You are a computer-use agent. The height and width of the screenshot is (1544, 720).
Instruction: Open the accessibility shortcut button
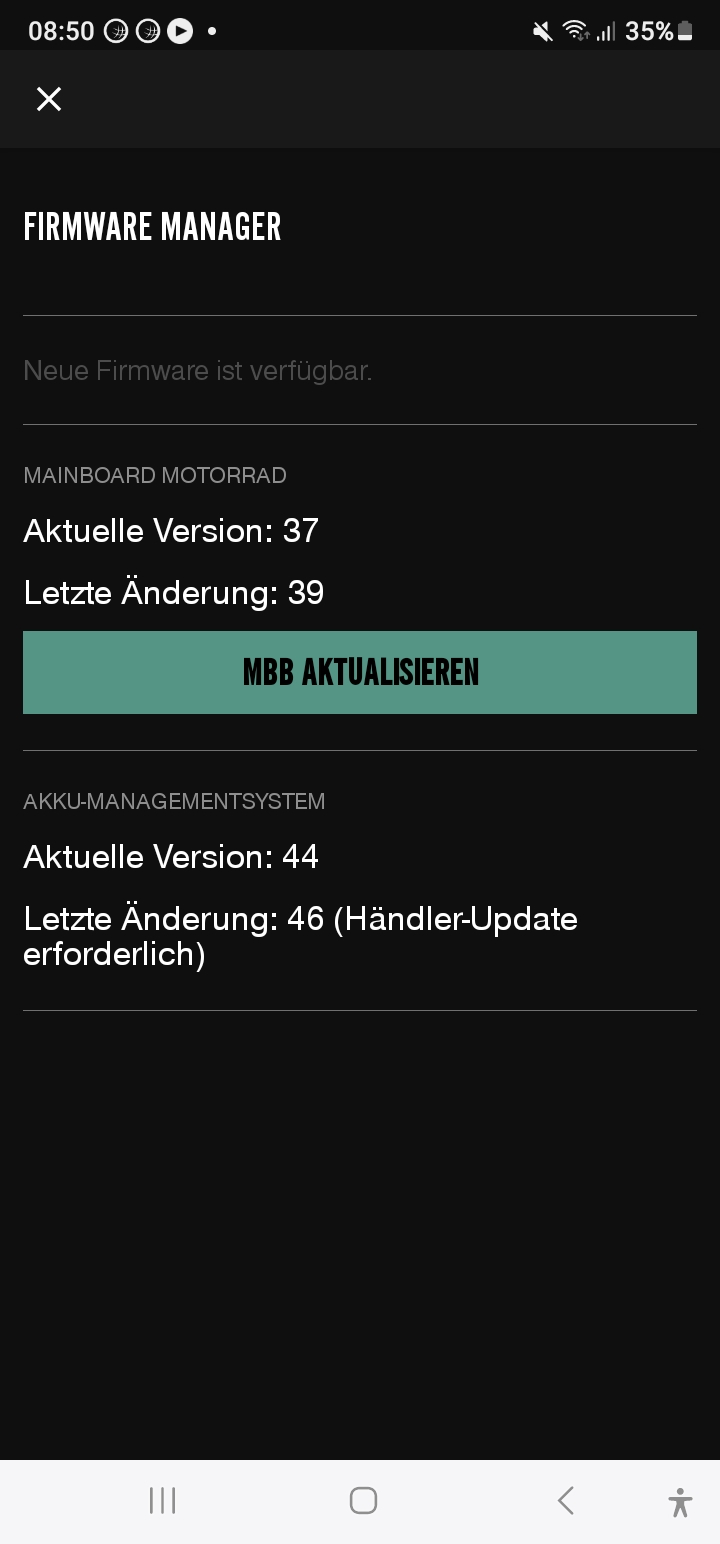pyautogui.click(x=680, y=1501)
